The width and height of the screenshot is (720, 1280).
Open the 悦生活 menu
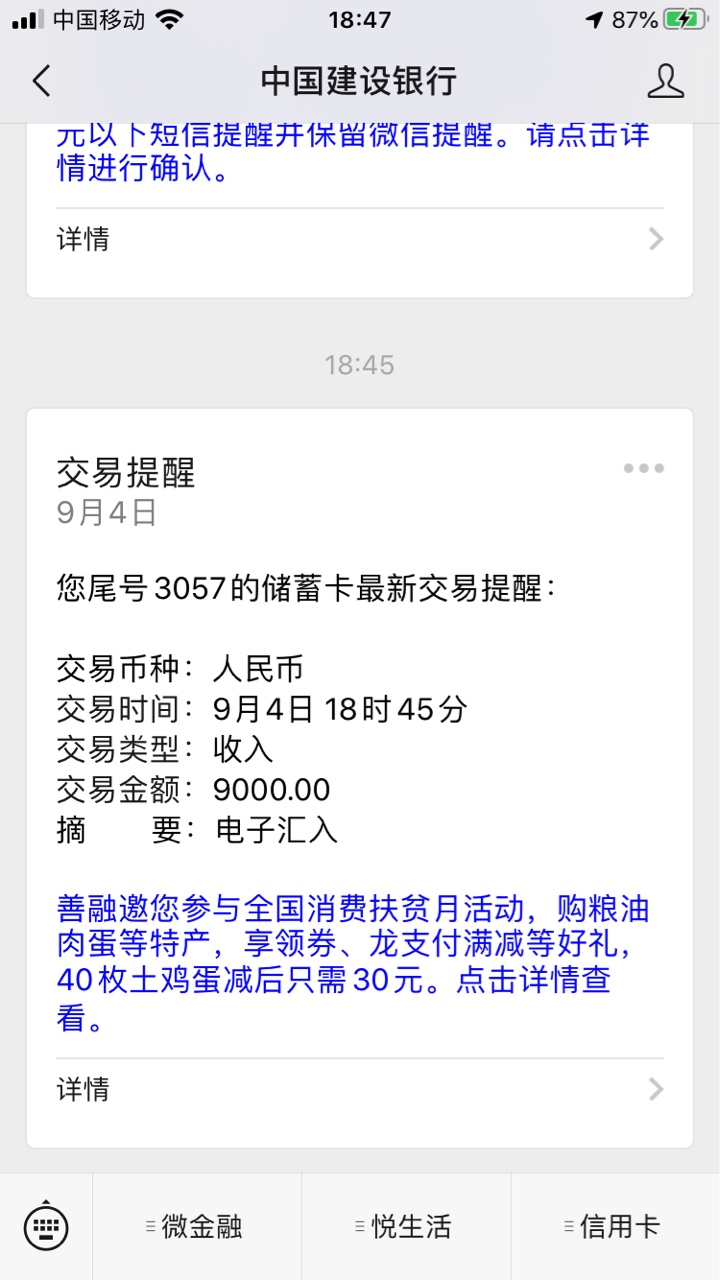pos(407,1226)
